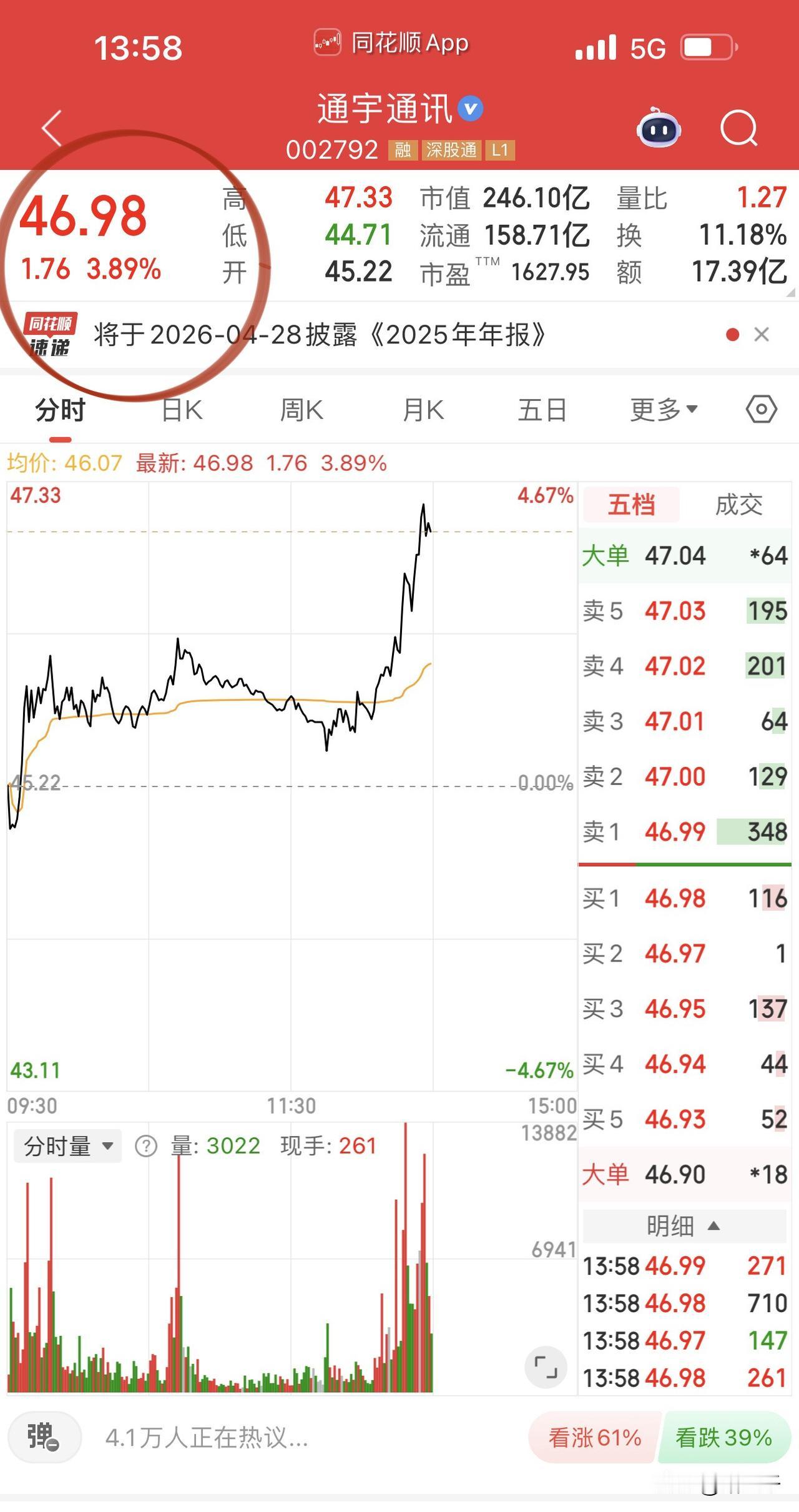The width and height of the screenshot is (799, 1512).
Task: Open the 2025年年报 disclosure announcement link
Action: [x=318, y=335]
